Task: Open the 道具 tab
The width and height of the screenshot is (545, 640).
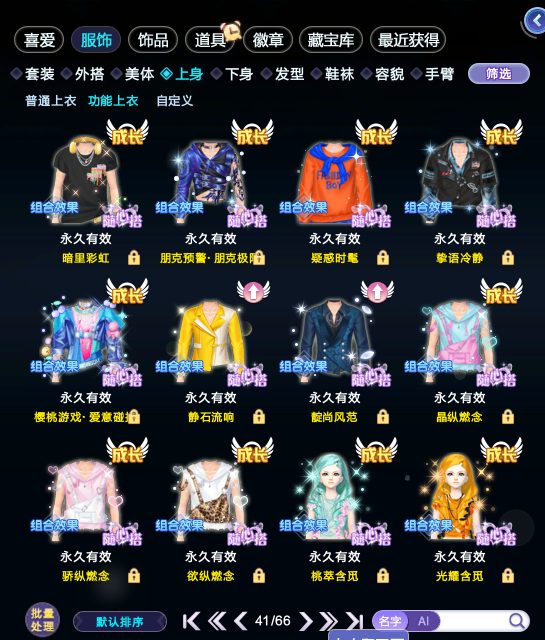Action: click(210, 40)
